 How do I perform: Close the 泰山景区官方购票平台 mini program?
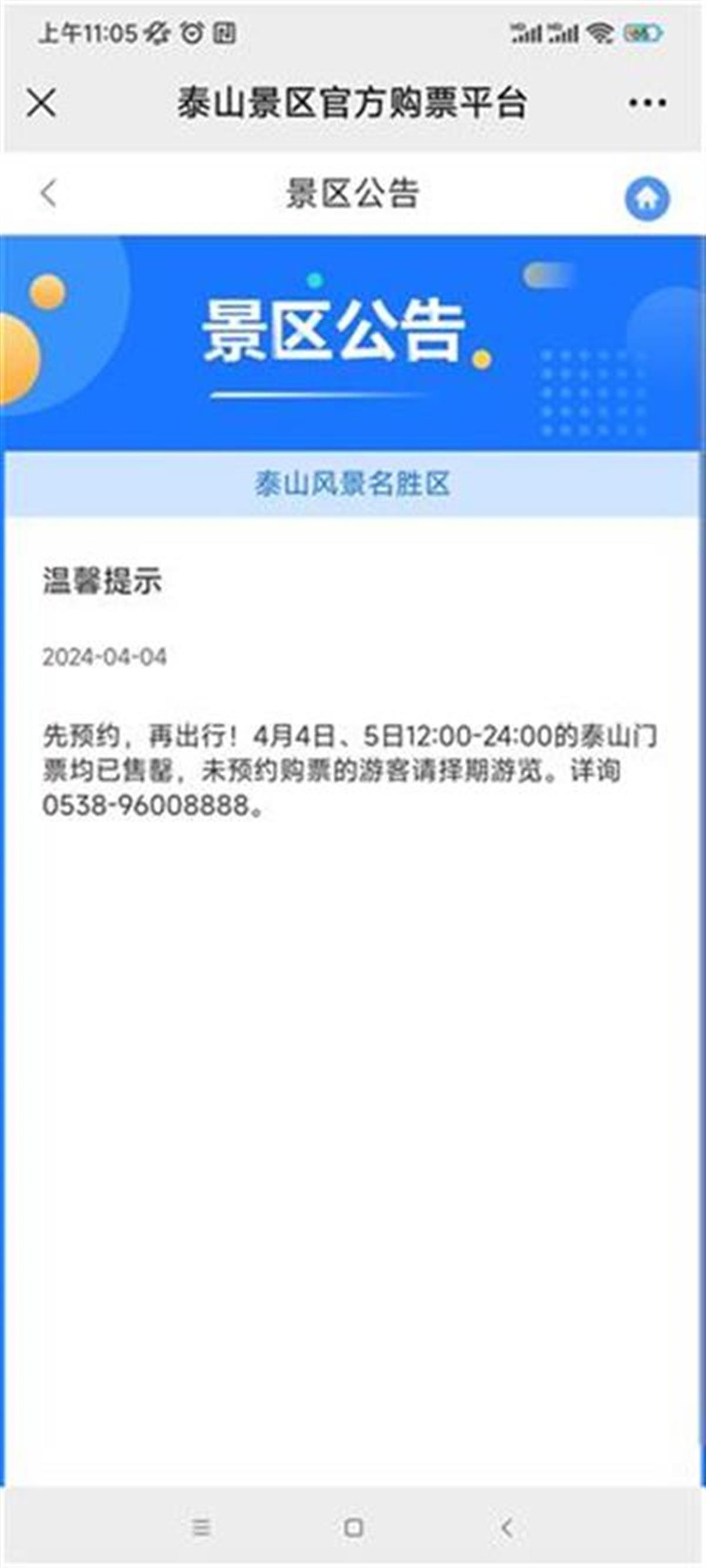(41, 102)
